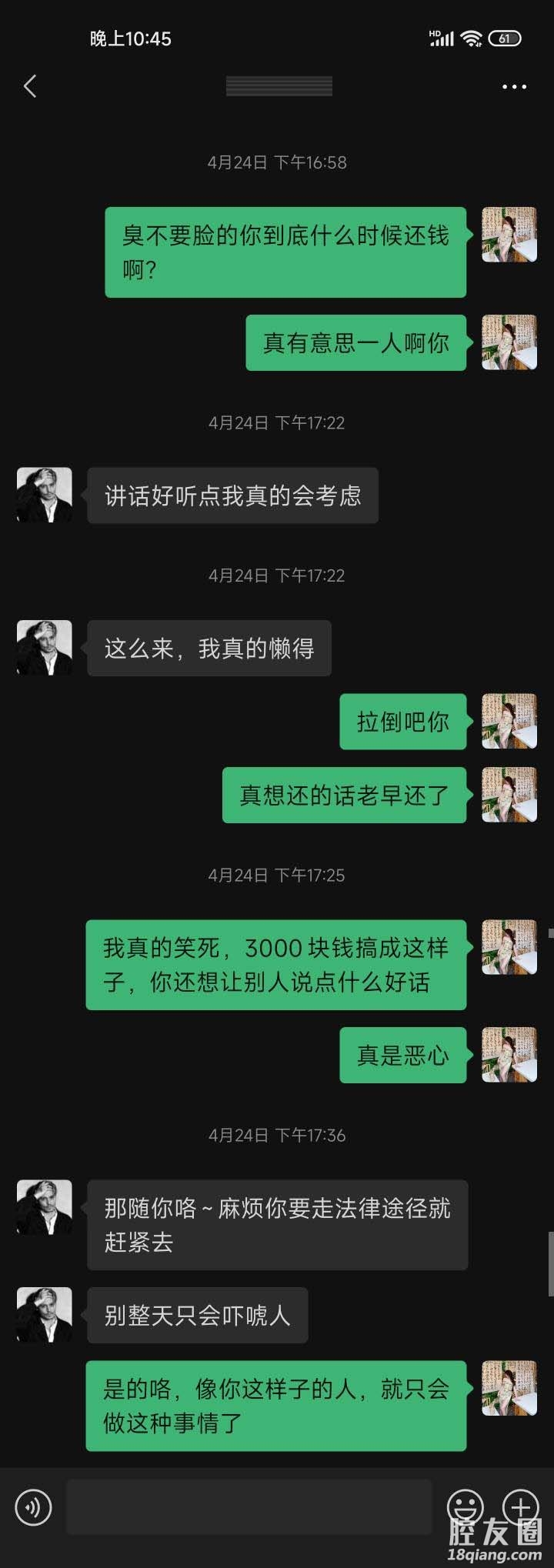Open the plus attachments menu

(x=520, y=1506)
